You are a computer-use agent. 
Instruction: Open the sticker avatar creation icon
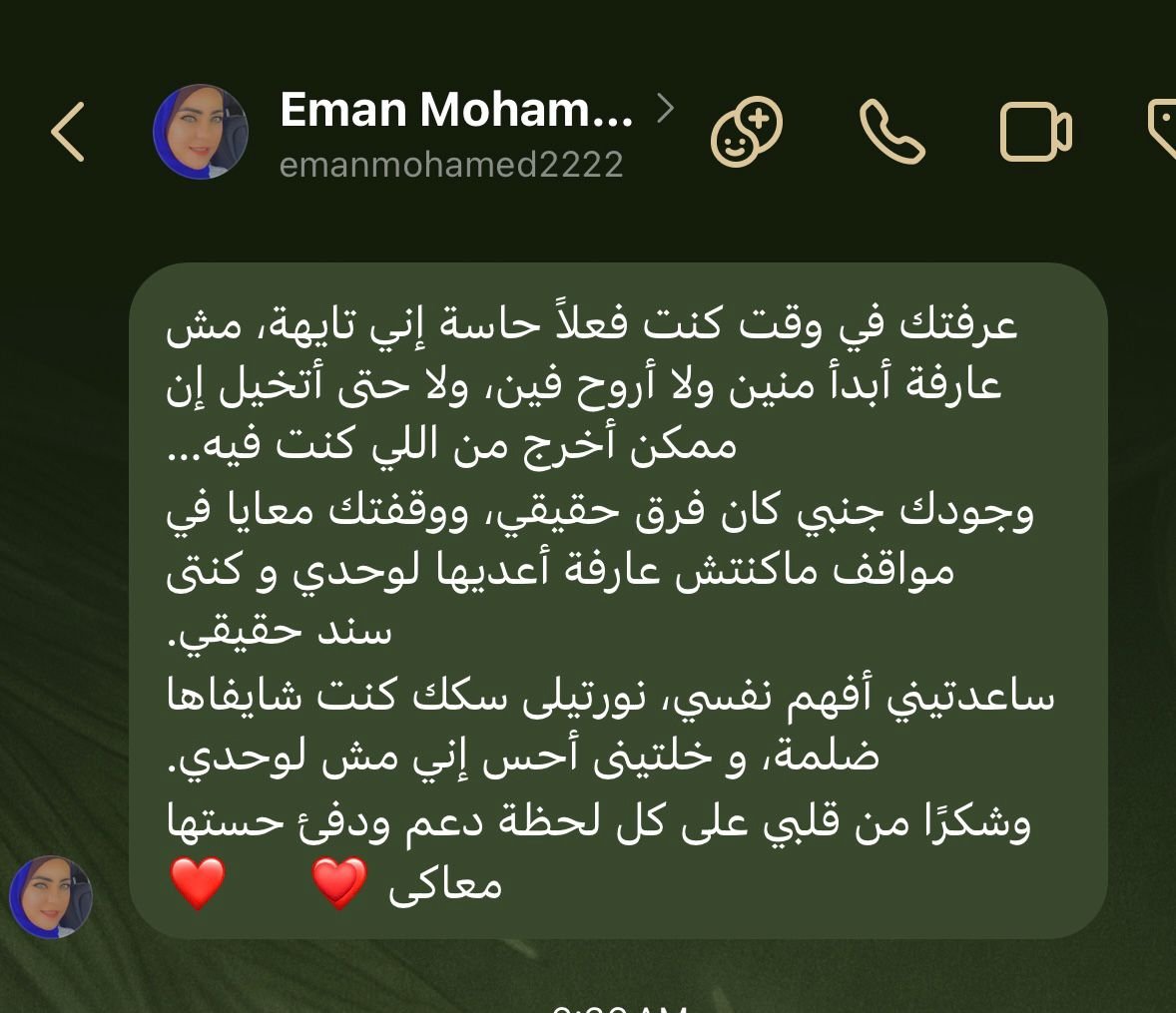pyautogui.click(x=746, y=132)
